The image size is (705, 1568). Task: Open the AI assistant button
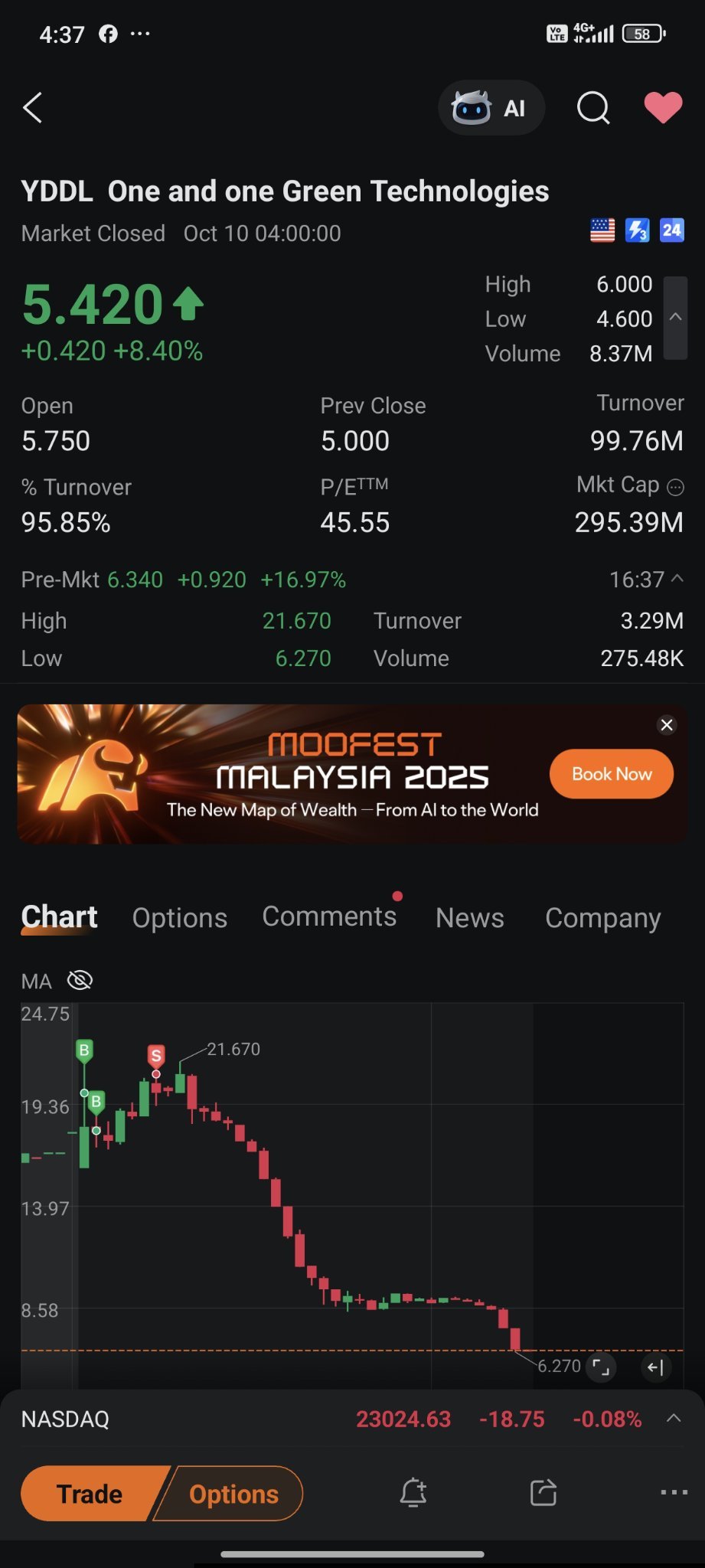pyautogui.click(x=491, y=108)
